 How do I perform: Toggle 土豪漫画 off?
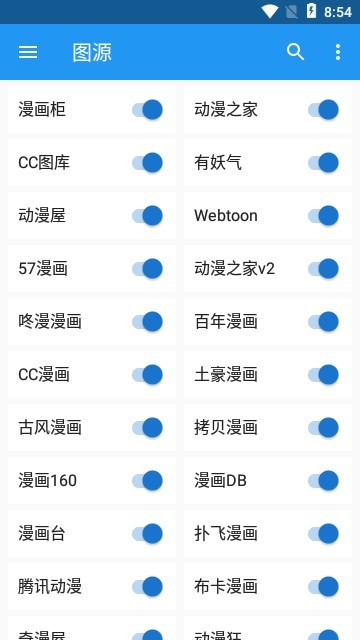point(323,375)
